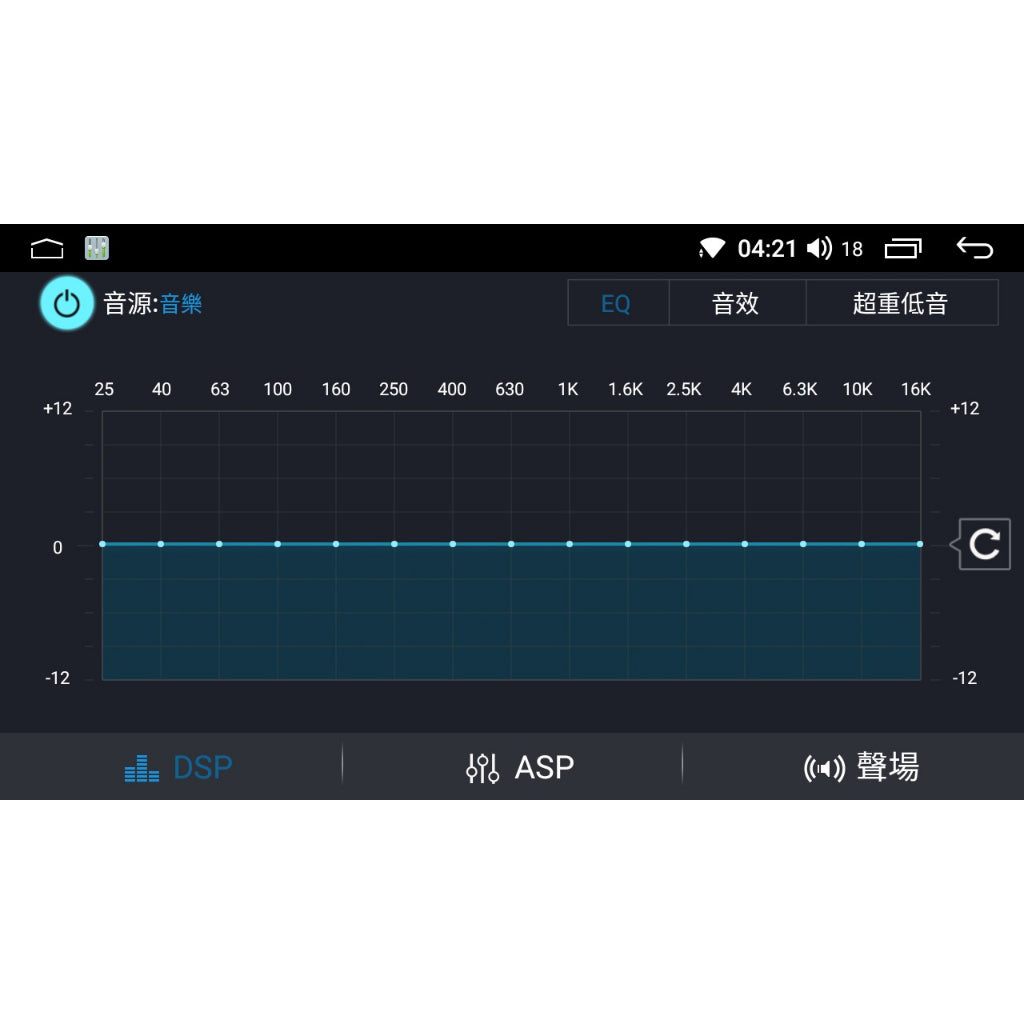
Task: Reset the equalizer curve
Action: pos(984,544)
